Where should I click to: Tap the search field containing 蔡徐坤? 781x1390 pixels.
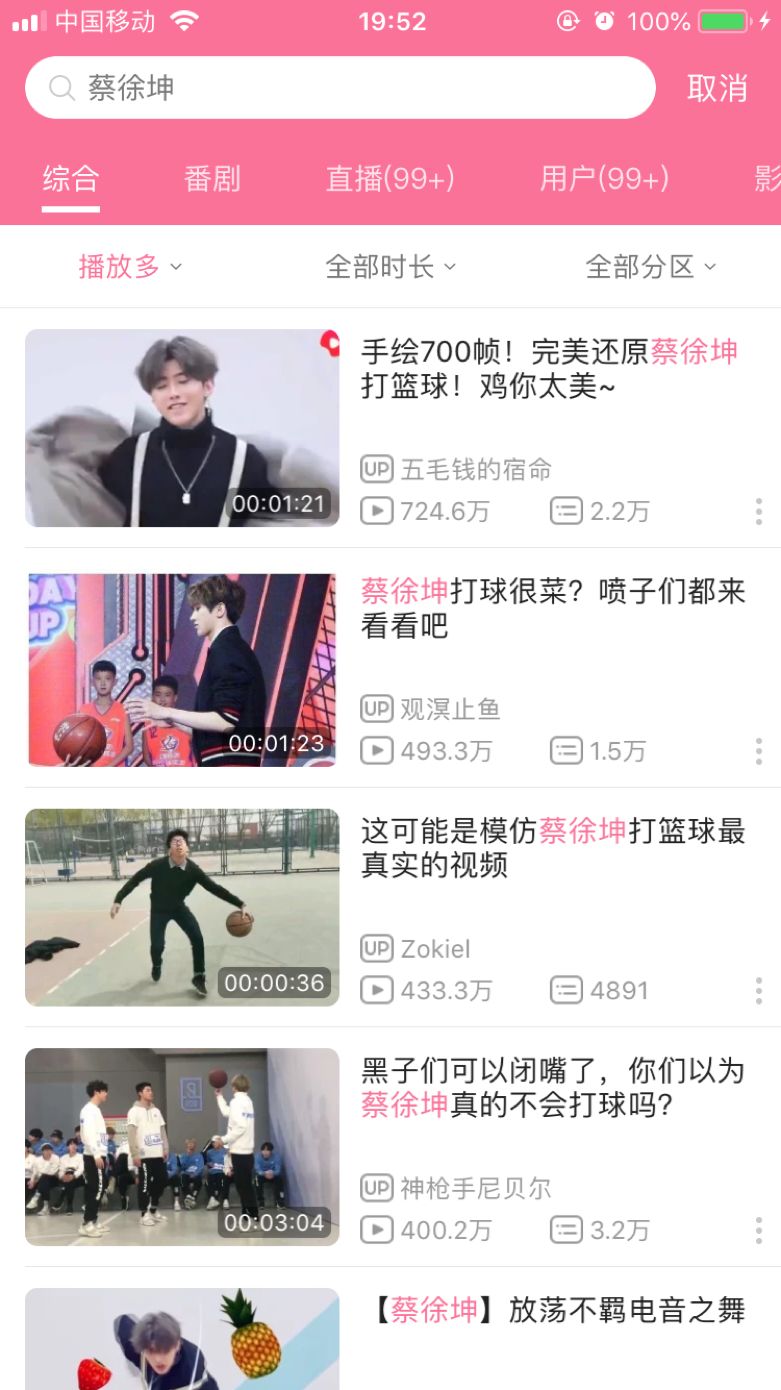[340, 88]
